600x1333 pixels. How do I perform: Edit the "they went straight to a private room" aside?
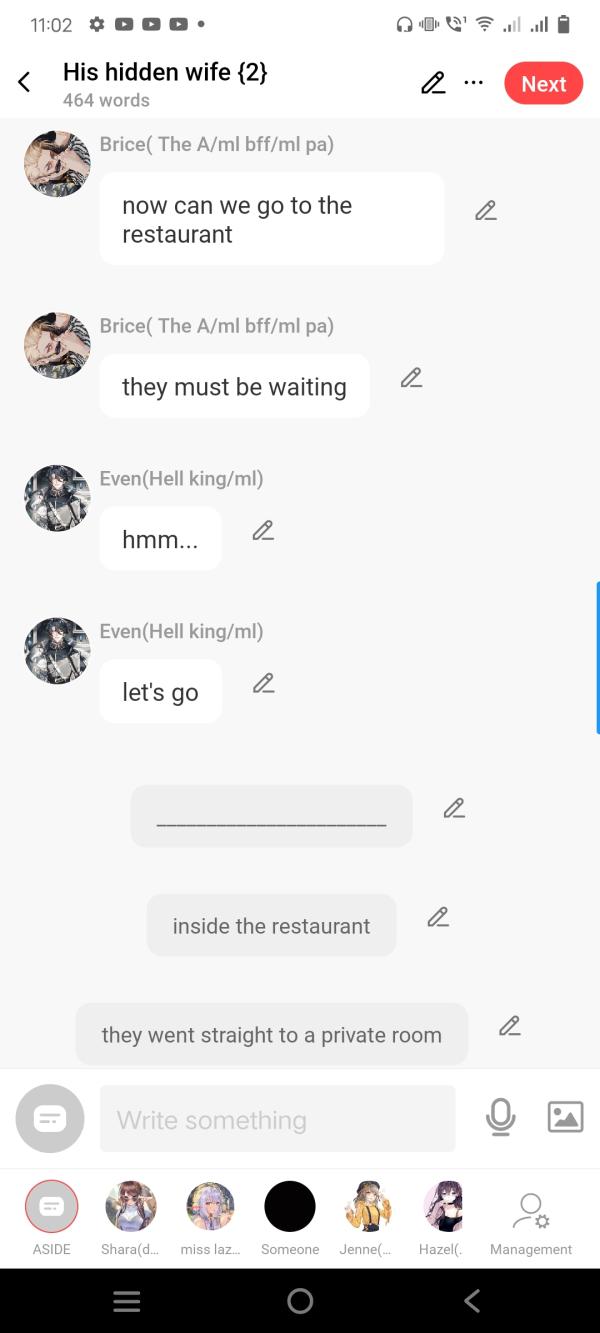[510, 1026]
